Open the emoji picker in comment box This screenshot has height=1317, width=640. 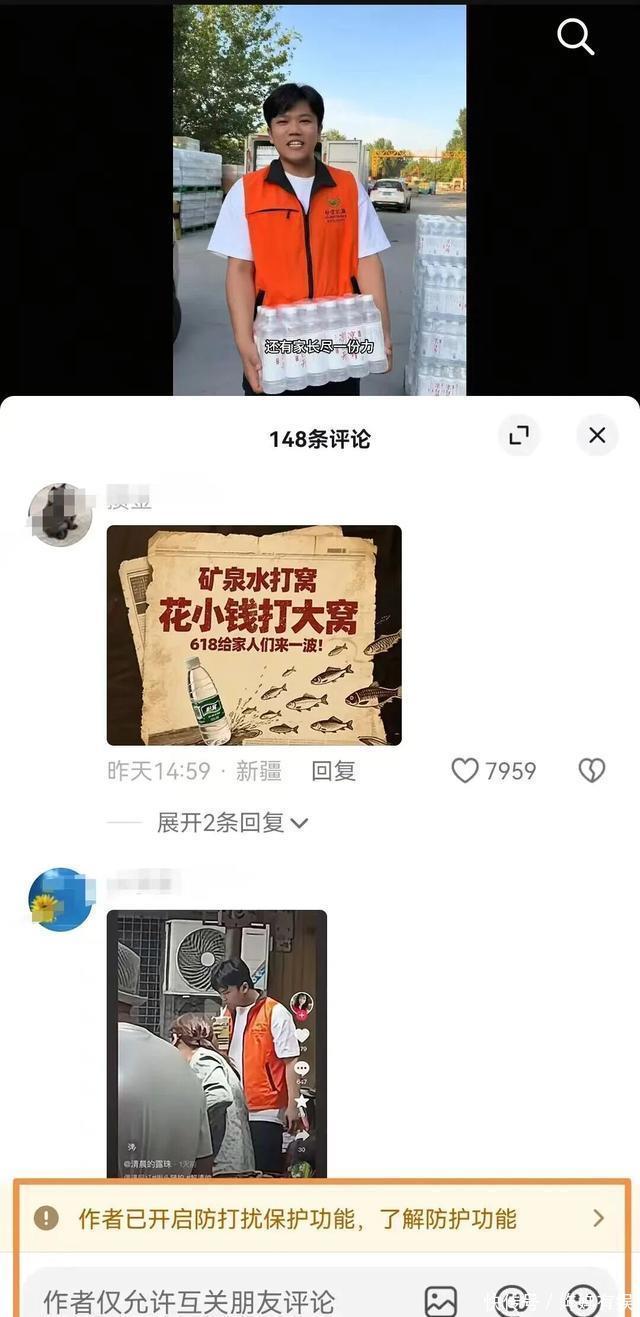[583, 1301]
